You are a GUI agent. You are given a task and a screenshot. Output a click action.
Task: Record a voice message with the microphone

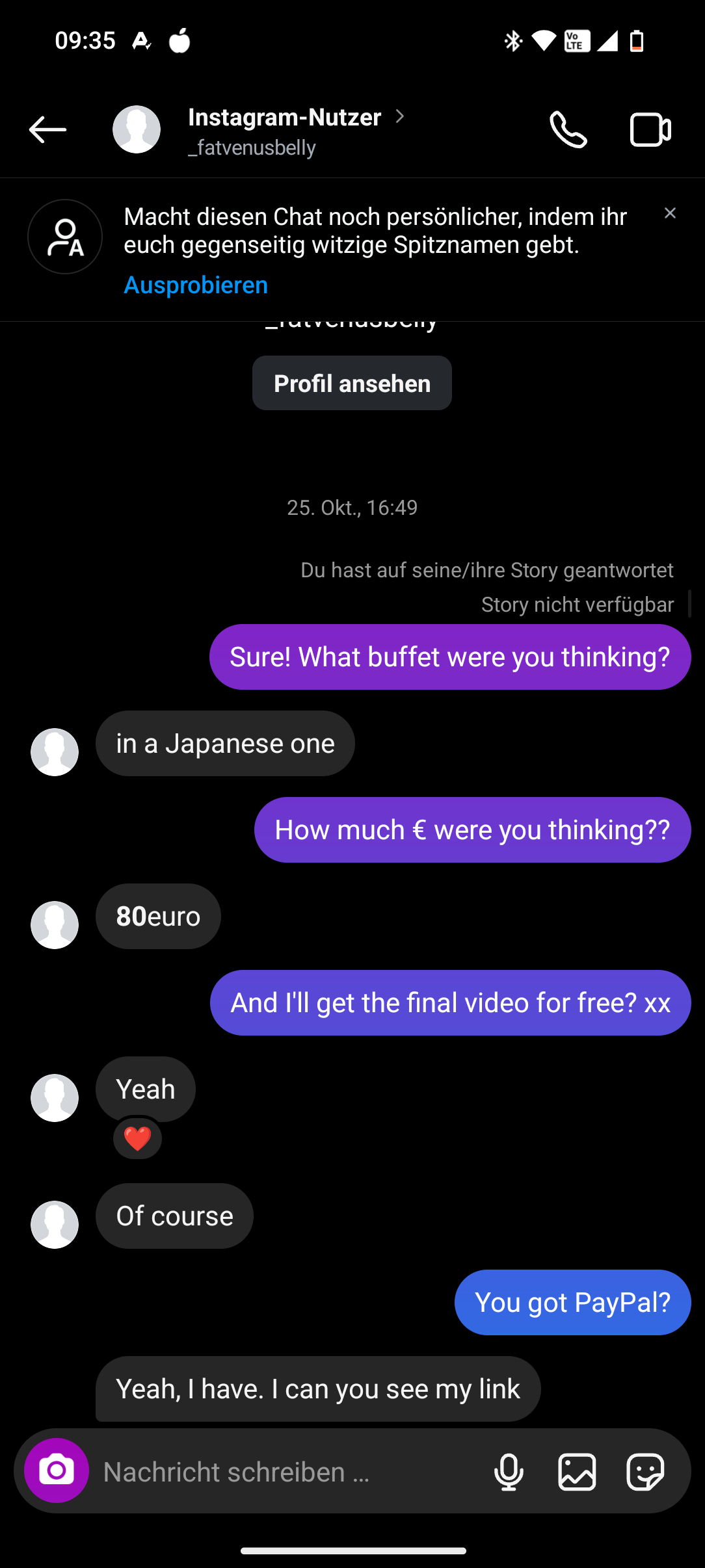click(x=509, y=1472)
